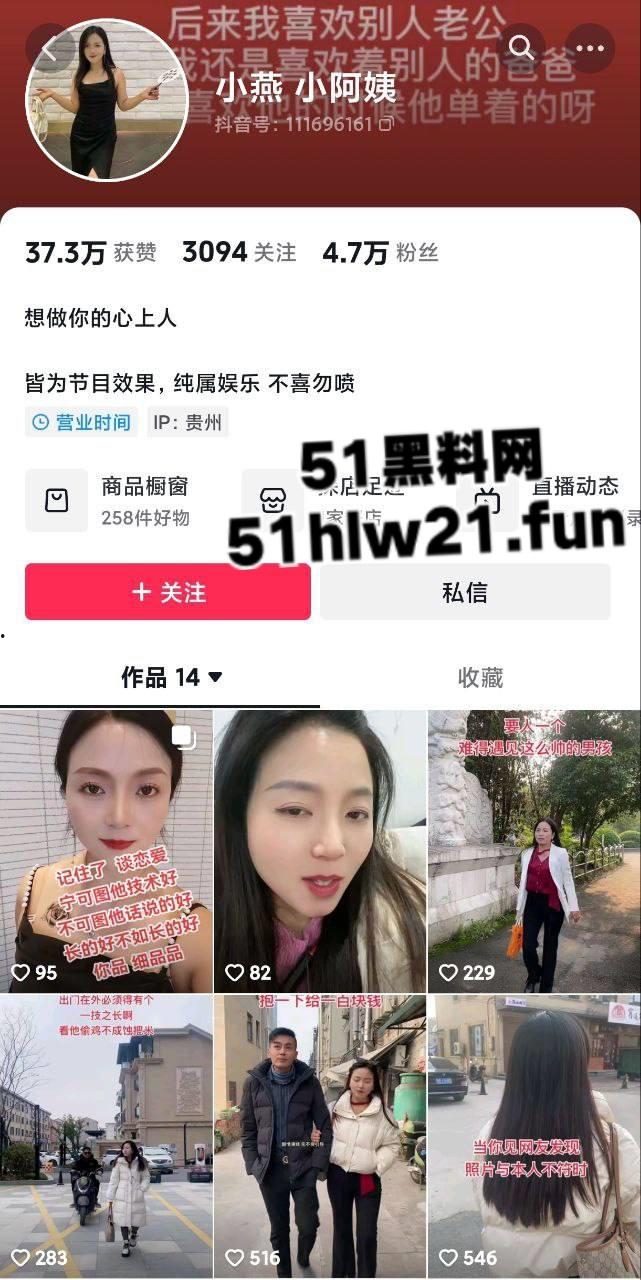Open the 3094 关注 following list
The height and width of the screenshot is (1280, 641).
pos(239,253)
